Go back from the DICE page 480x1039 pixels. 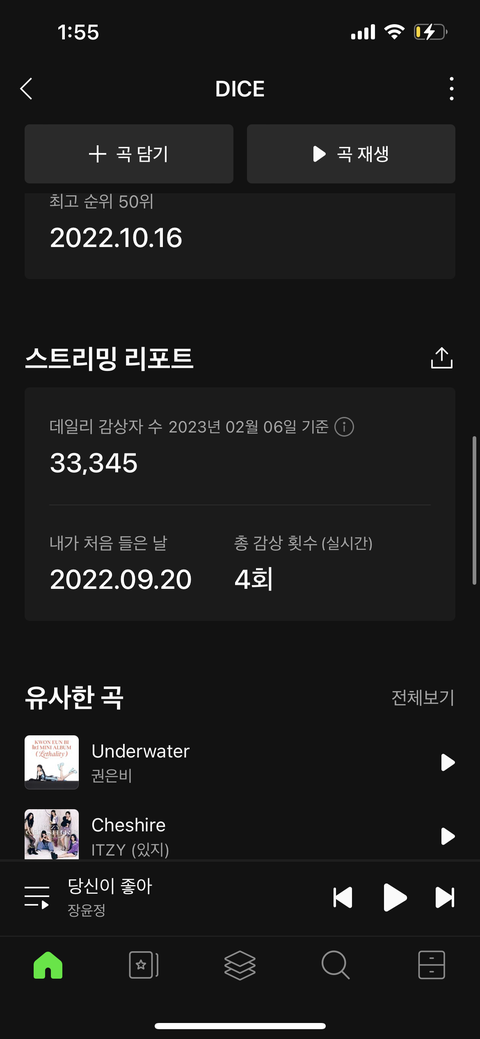(x=26, y=89)
